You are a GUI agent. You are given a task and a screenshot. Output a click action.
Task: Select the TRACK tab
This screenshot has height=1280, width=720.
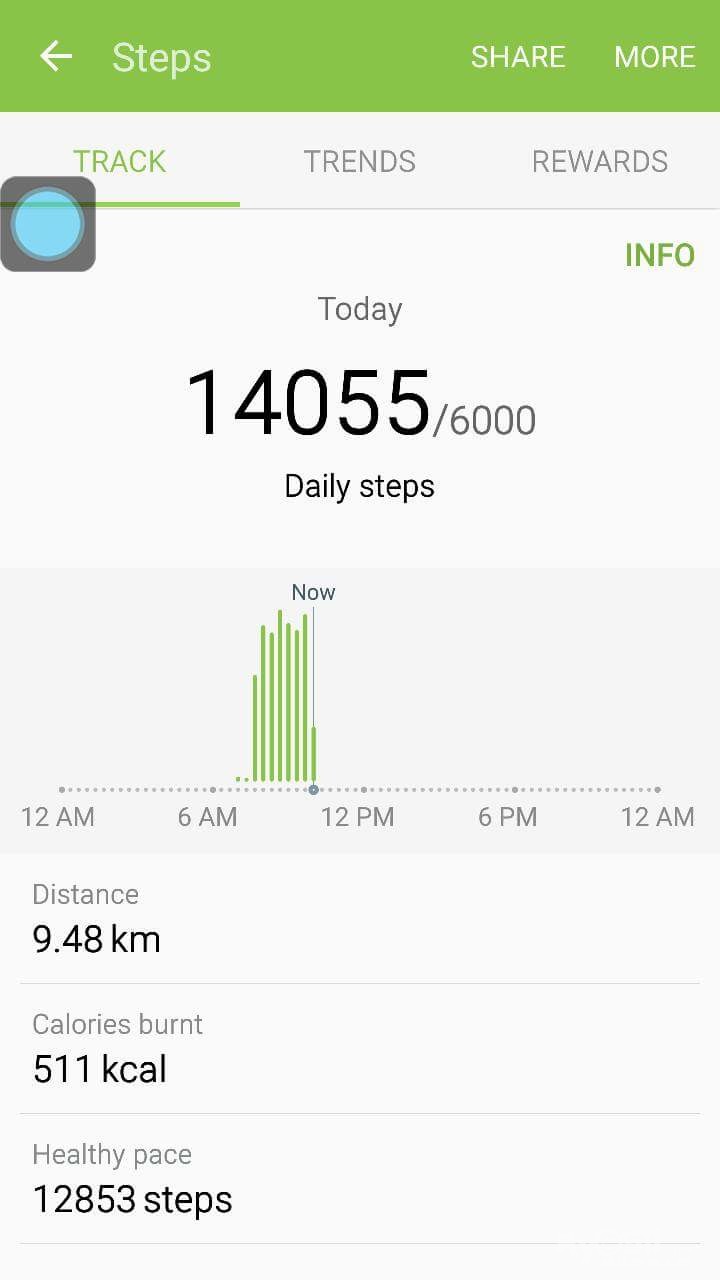pyautogui.click(x=120, y=162)
